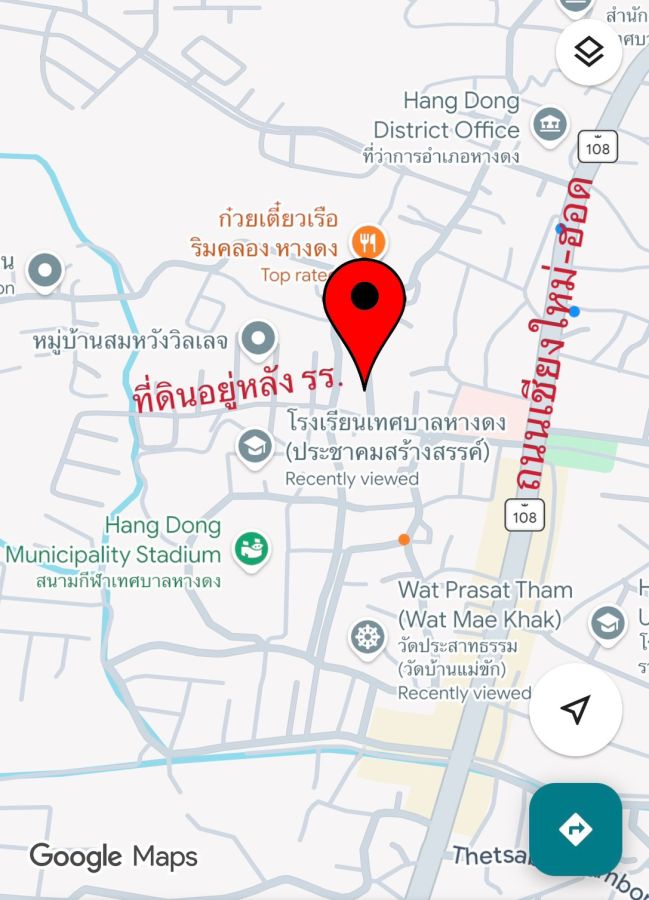Open Hang Dong District Office marker
The image size is (649, 900).
(549, 125)
